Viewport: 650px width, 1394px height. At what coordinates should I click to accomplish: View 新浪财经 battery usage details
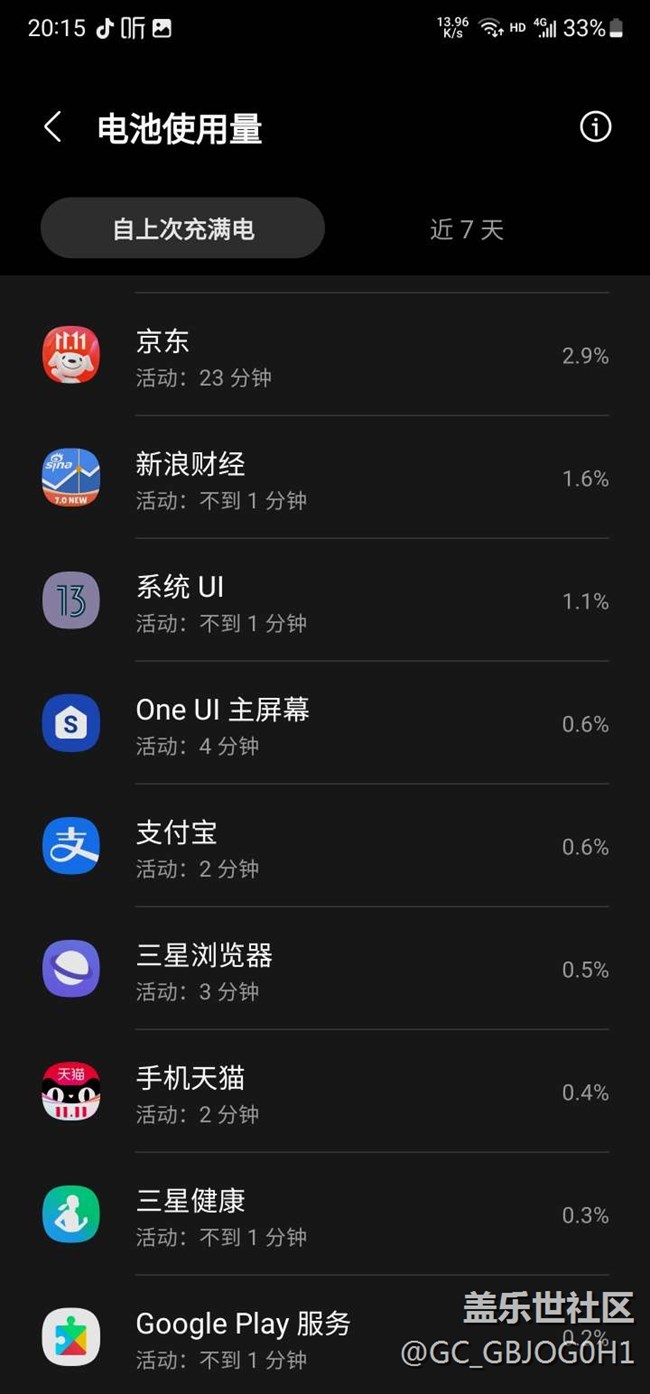pos(325,478)
